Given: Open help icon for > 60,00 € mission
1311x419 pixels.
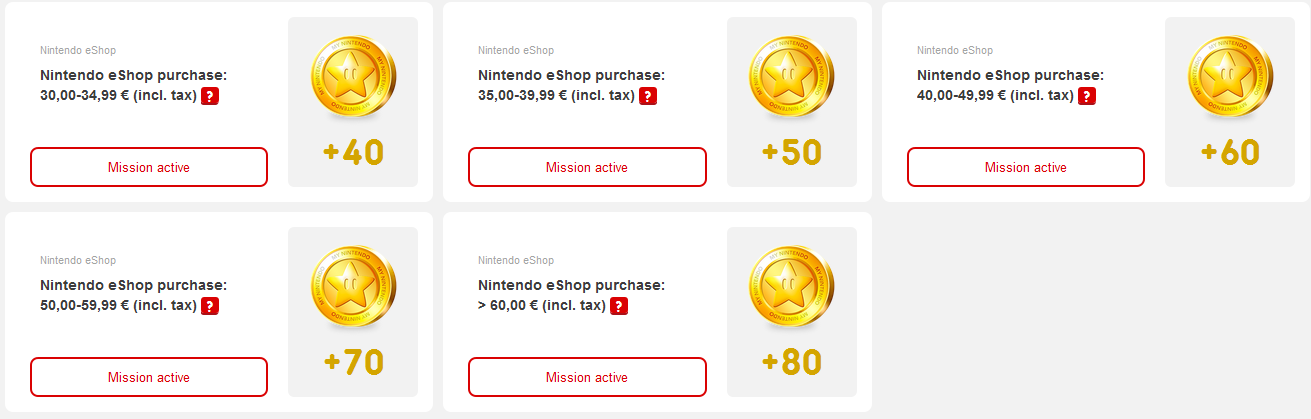Looking at the screenshot, I should pyautogui.click(x=620, y=307).
